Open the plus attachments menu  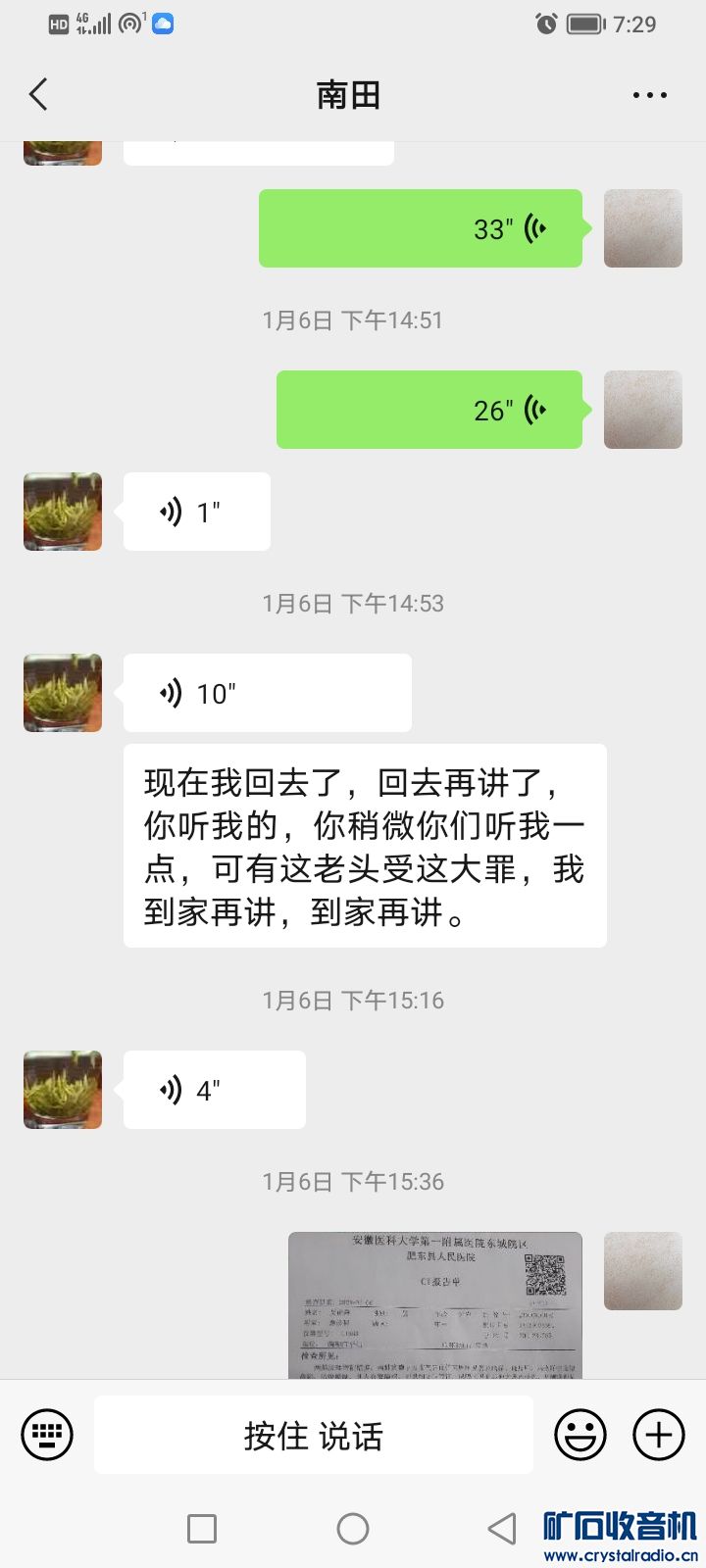658,1436
